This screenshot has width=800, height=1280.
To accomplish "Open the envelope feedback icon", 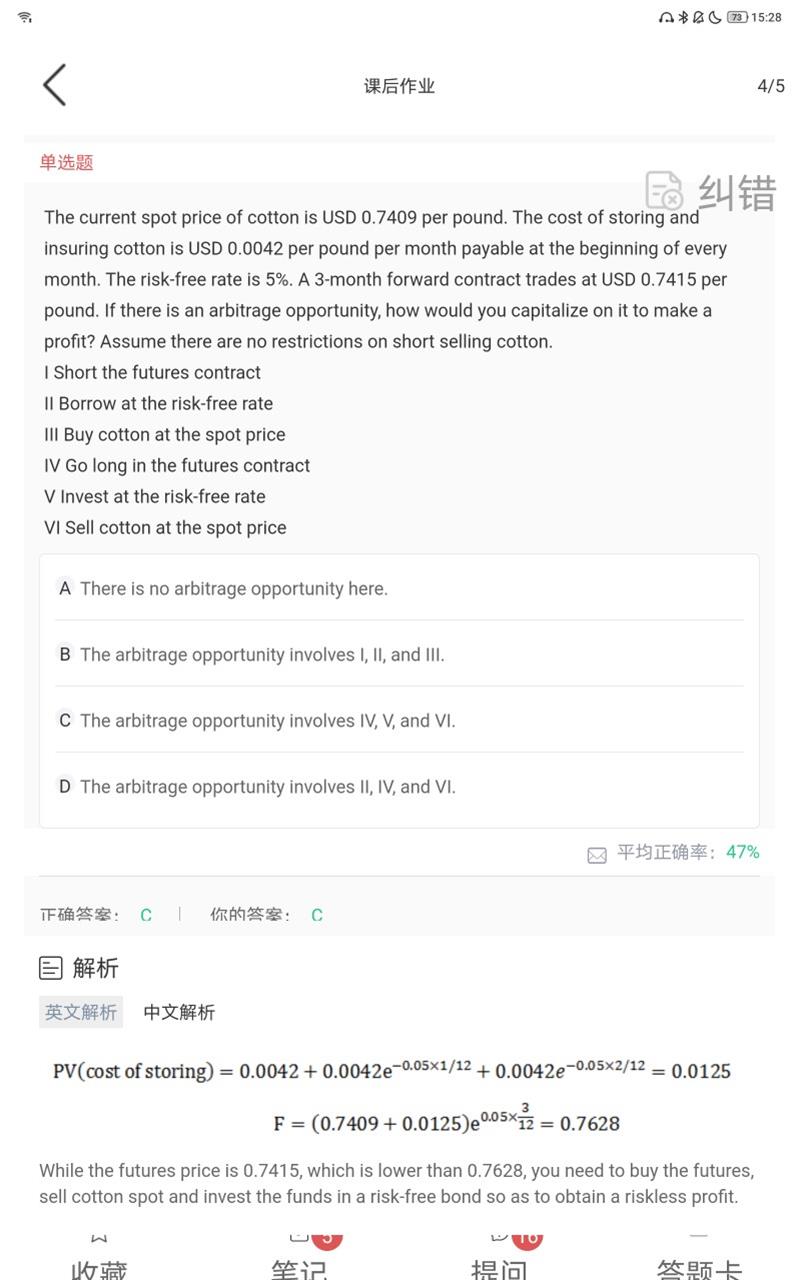I will 597,855.
